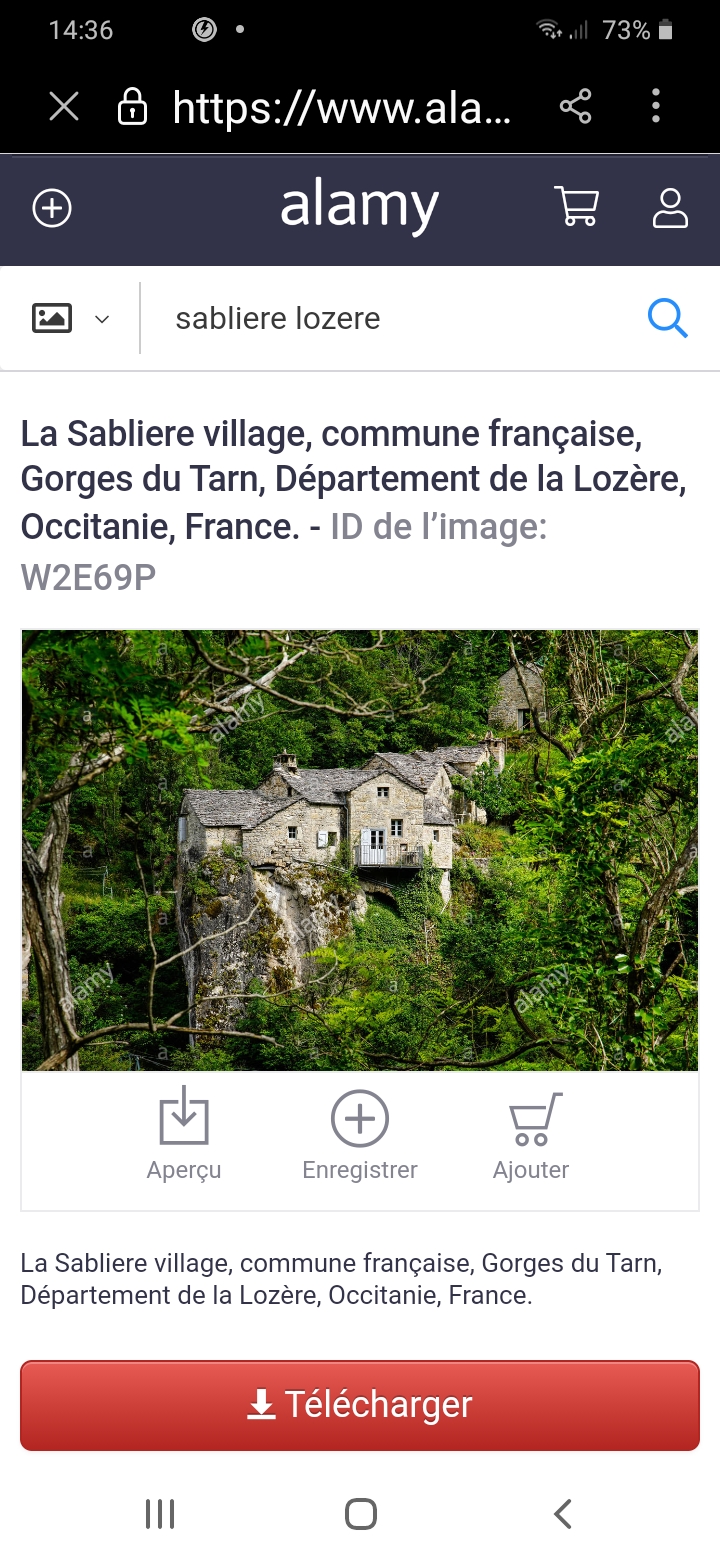Open the browser overflow menu
This screenshot has width=720, height=1560.
click(x=656, y=106)
